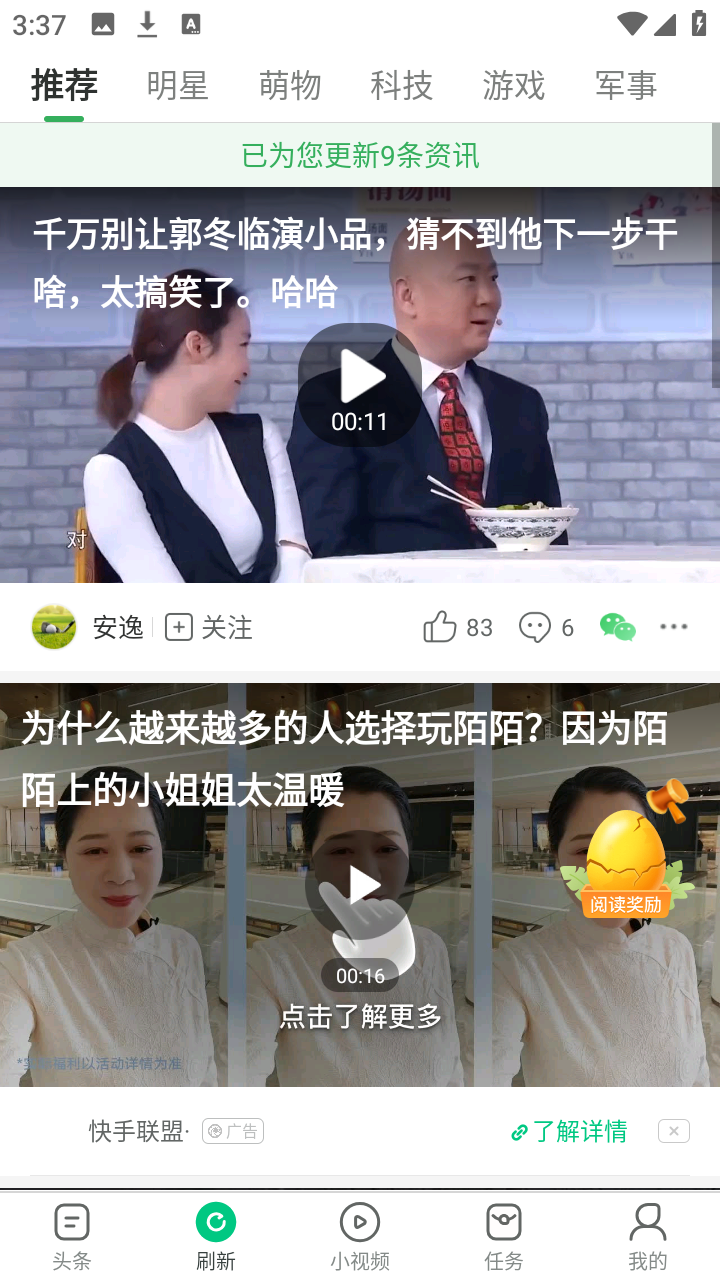
Task: Open the 萌物 category
Action: pos(290,86)
